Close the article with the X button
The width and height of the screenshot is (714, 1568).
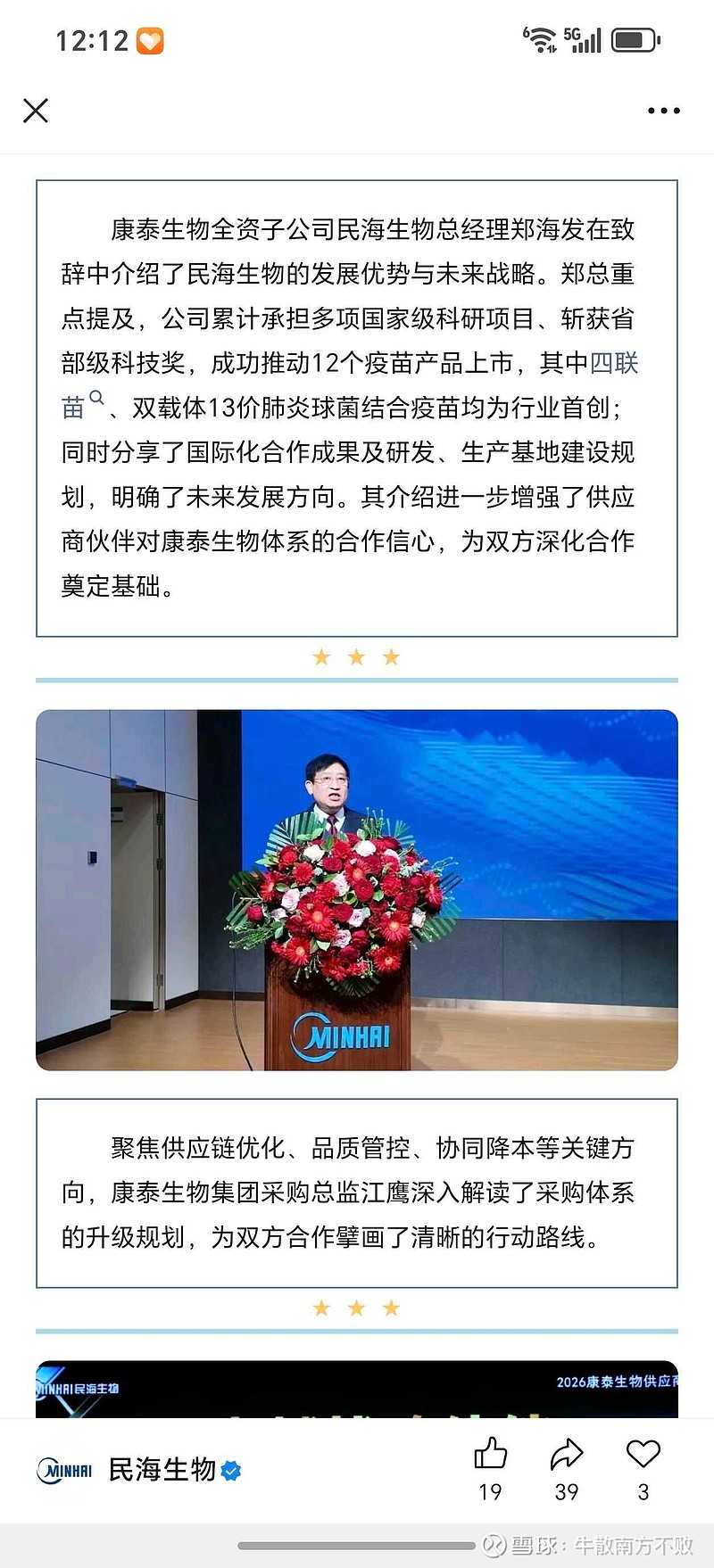[36, 111]
